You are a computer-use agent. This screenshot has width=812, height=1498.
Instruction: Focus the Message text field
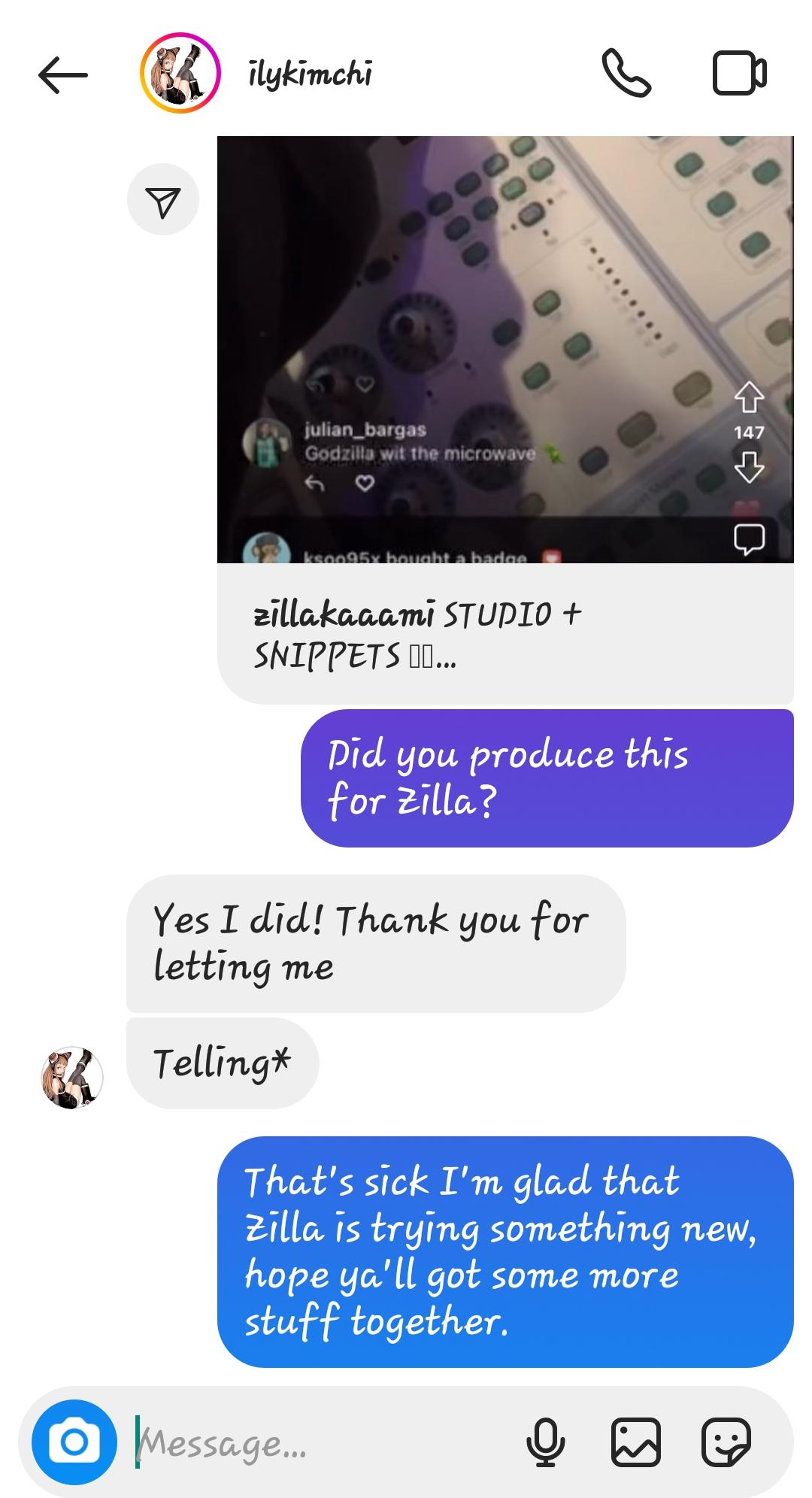pyautogui.click(x=323, y=1442)
